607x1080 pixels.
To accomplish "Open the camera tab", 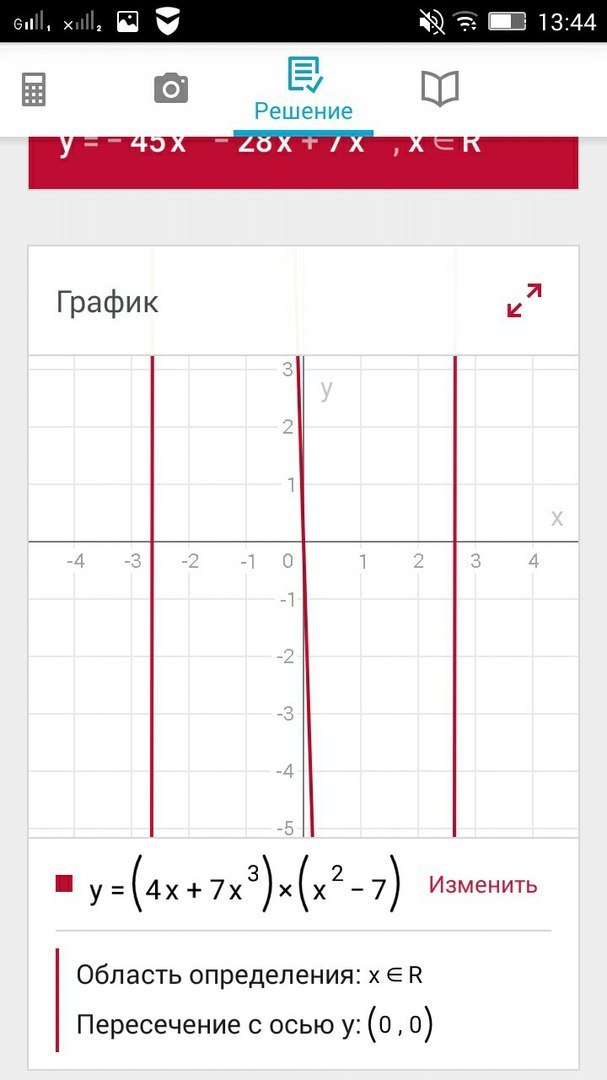I will (171, 89).
